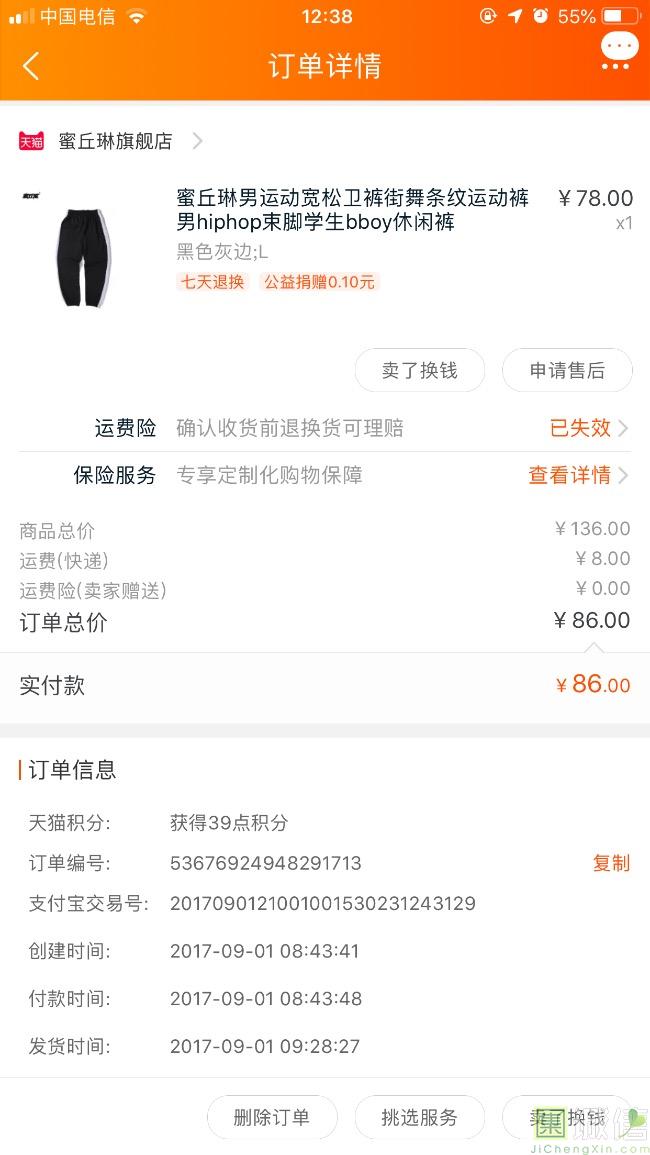650x1155 pixels.
Task: Open the message bubble menu
Action: pyautogui.click(x=619, y=50)
